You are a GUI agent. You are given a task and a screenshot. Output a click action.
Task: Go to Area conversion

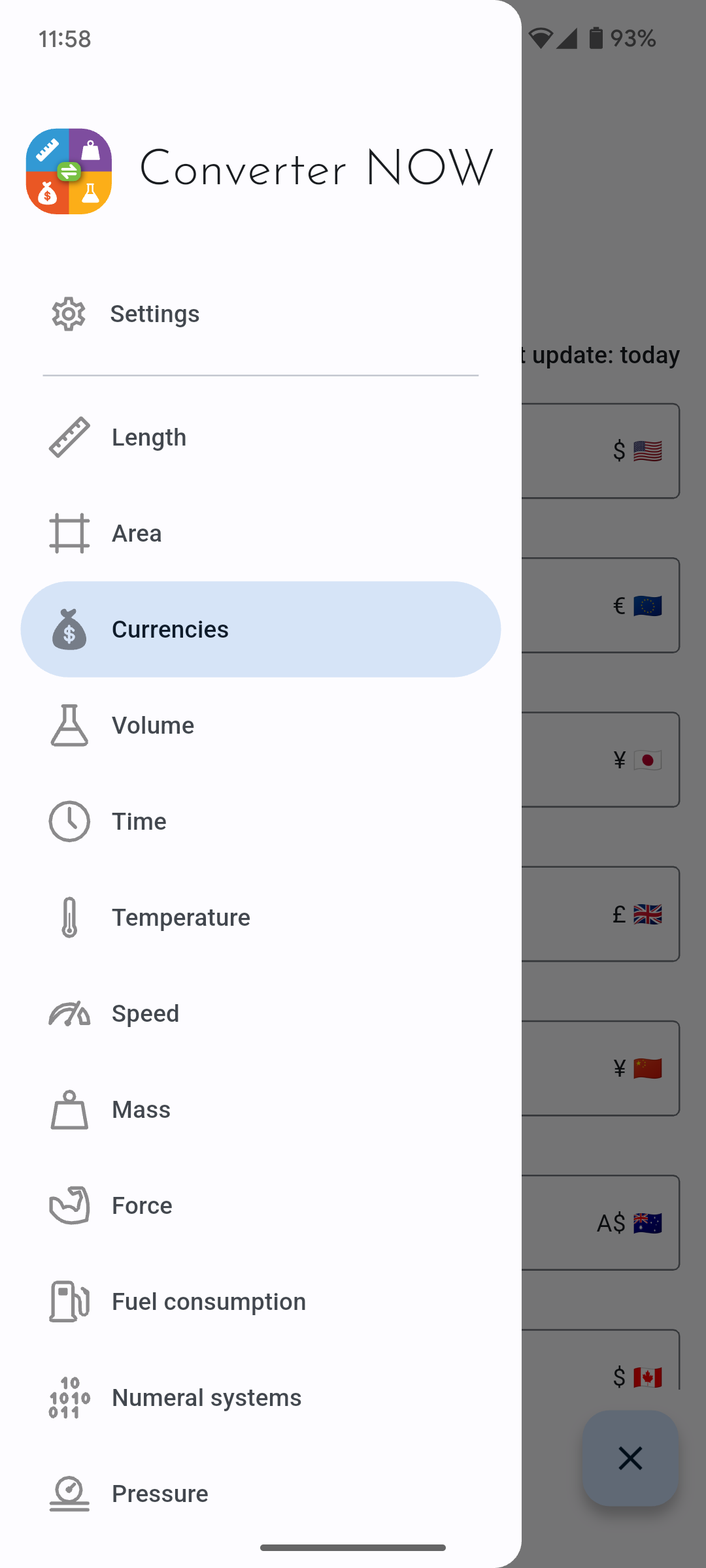click(137, 533)
